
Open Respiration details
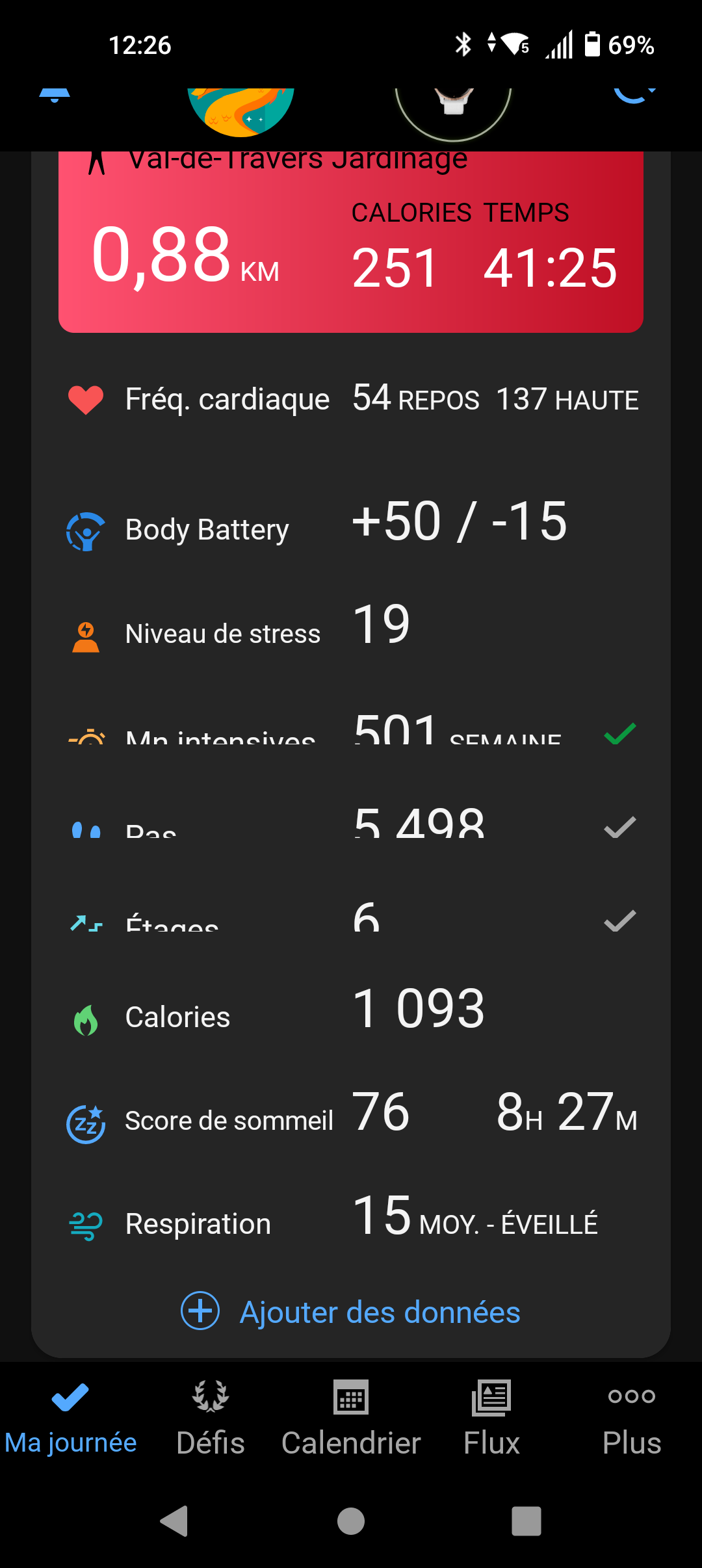click(x=351, y=1221)
